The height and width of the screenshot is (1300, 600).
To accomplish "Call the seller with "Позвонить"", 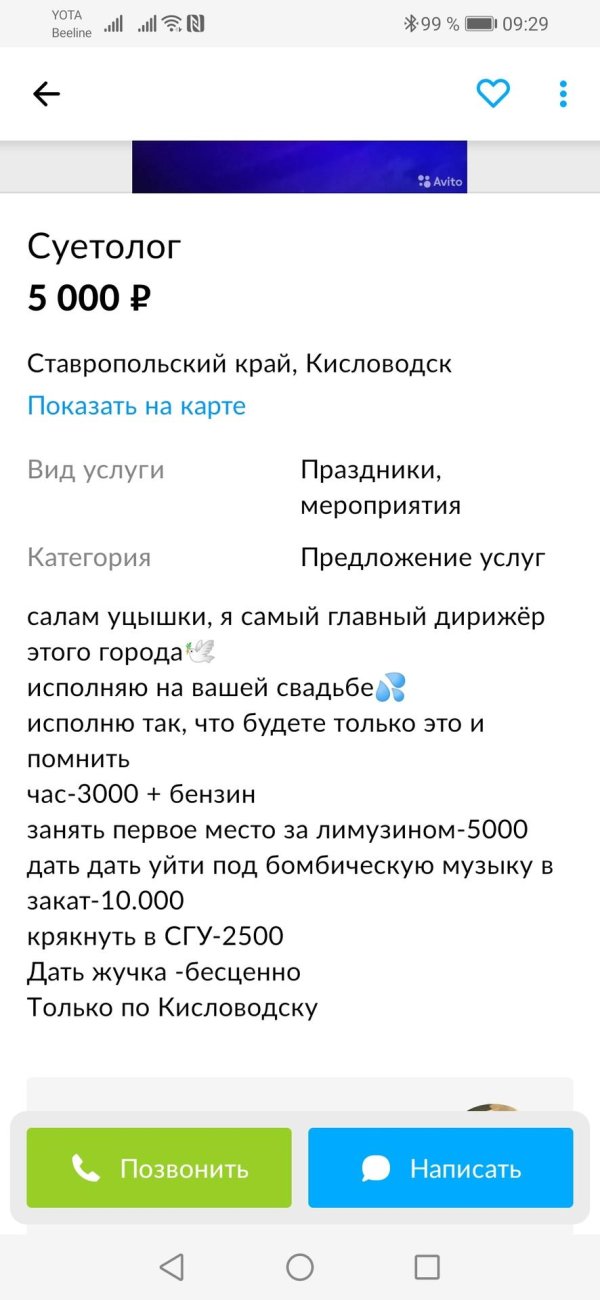I will 159,1168.
